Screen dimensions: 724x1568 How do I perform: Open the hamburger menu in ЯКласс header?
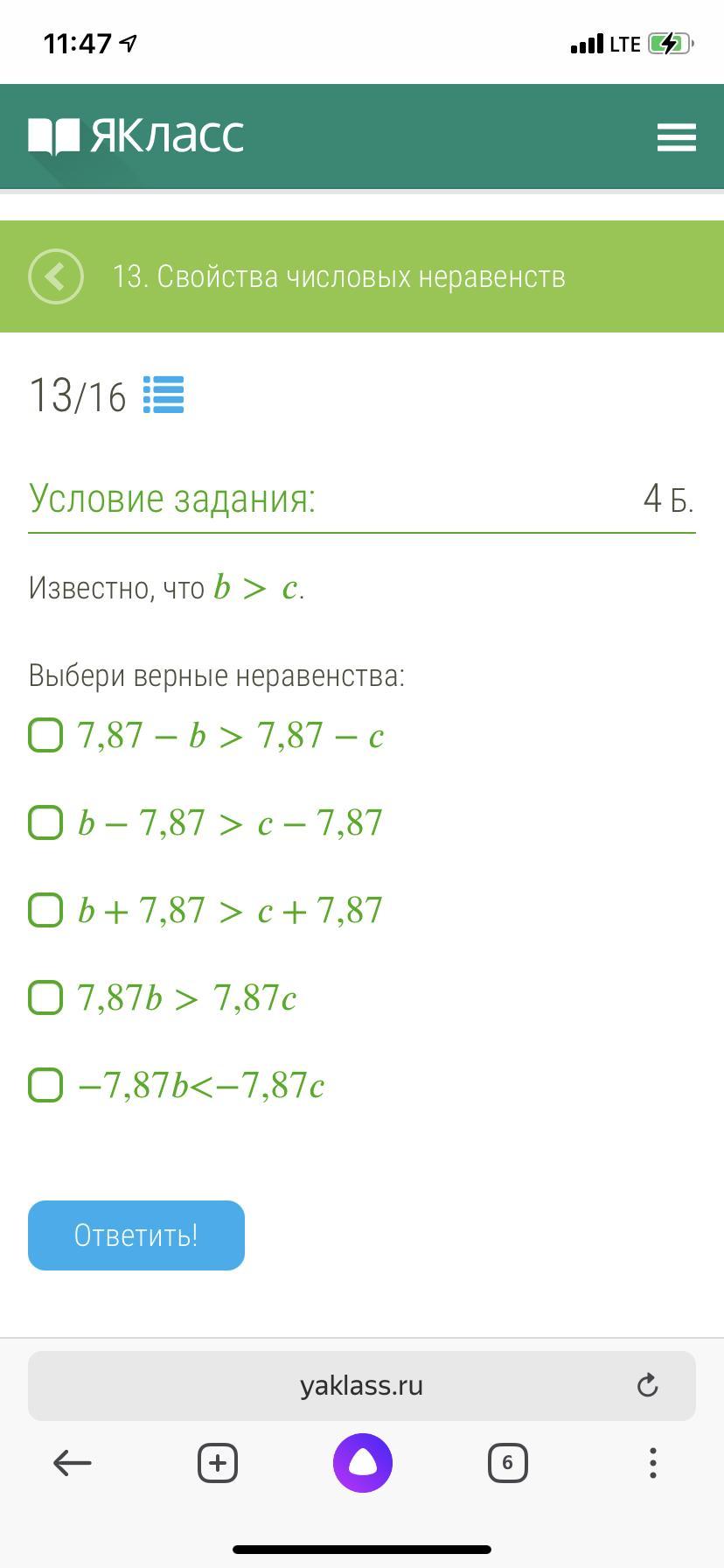pyautogui.click(x=676, y=137)
